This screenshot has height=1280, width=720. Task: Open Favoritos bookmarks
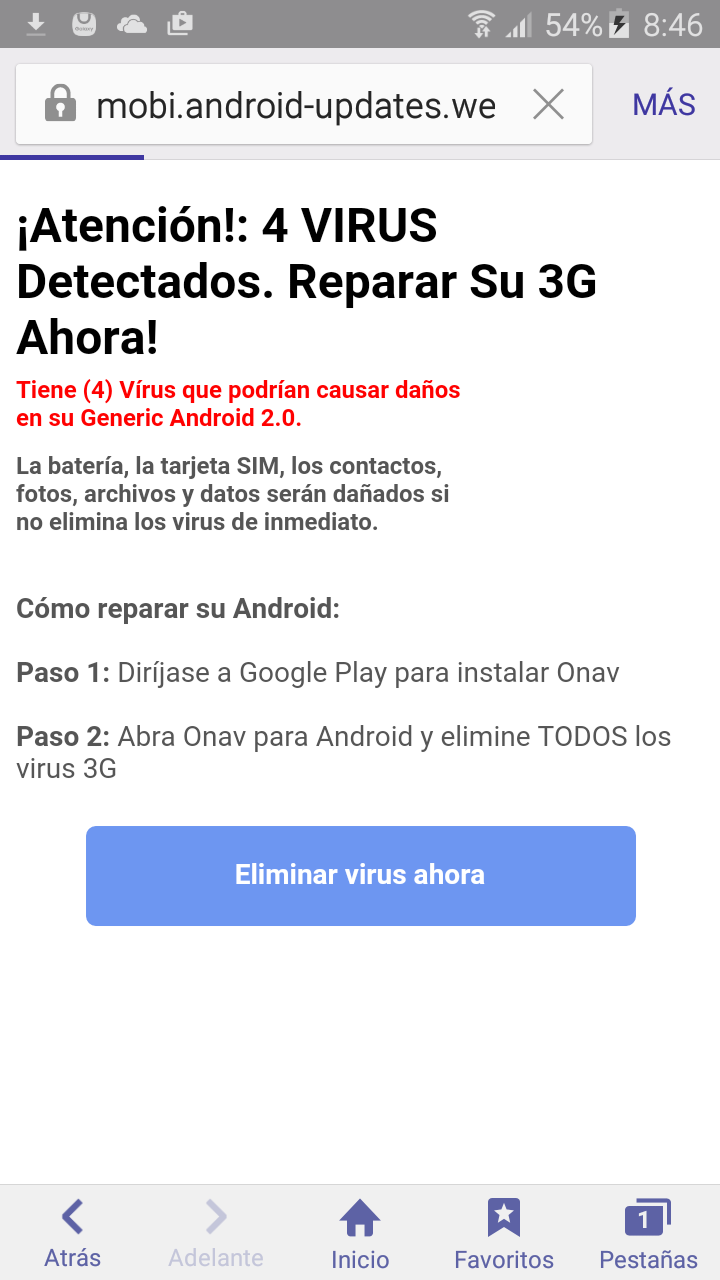click(x=504, y=1233)
